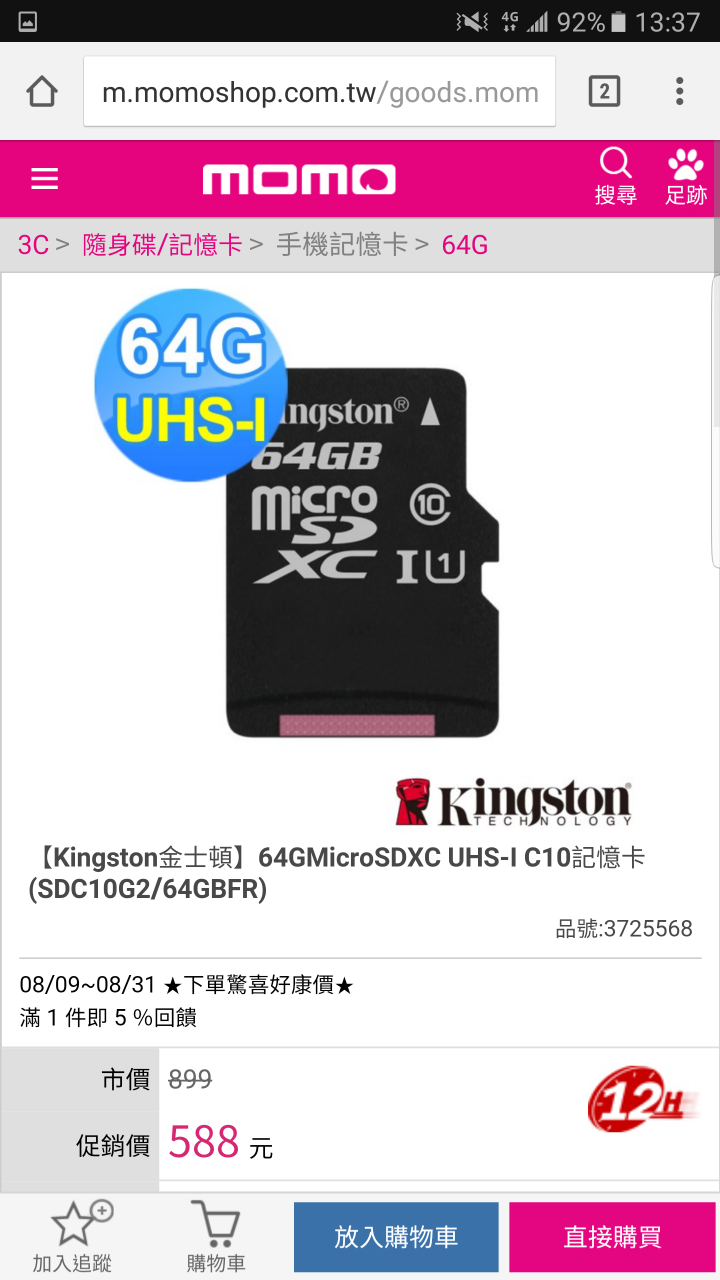Tap the momoshop URL address bar
This screenshot has height=1280, width=720.
[x=320, y=92]
